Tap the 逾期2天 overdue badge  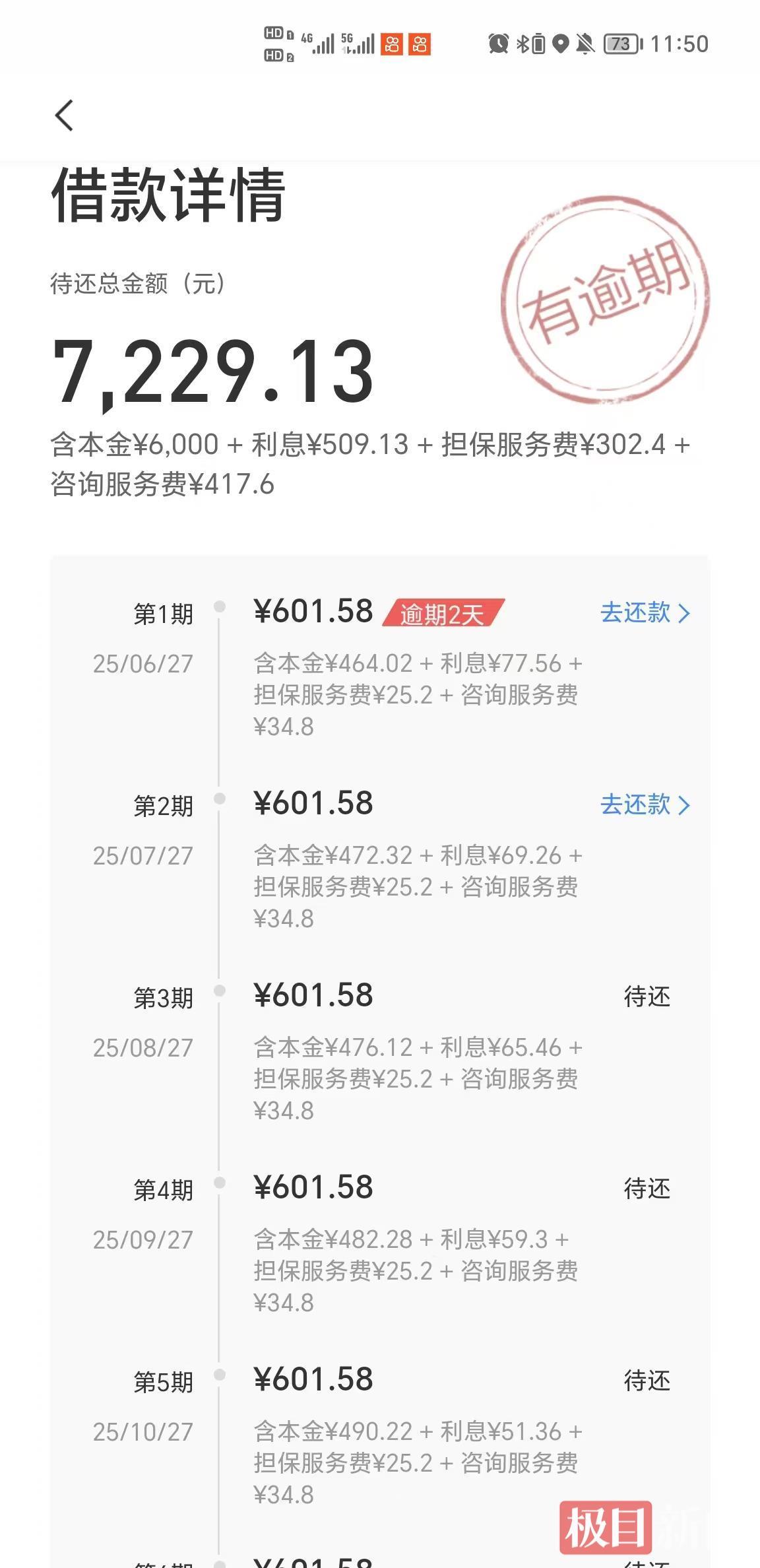pyautogui.click(x=446, y=613)
